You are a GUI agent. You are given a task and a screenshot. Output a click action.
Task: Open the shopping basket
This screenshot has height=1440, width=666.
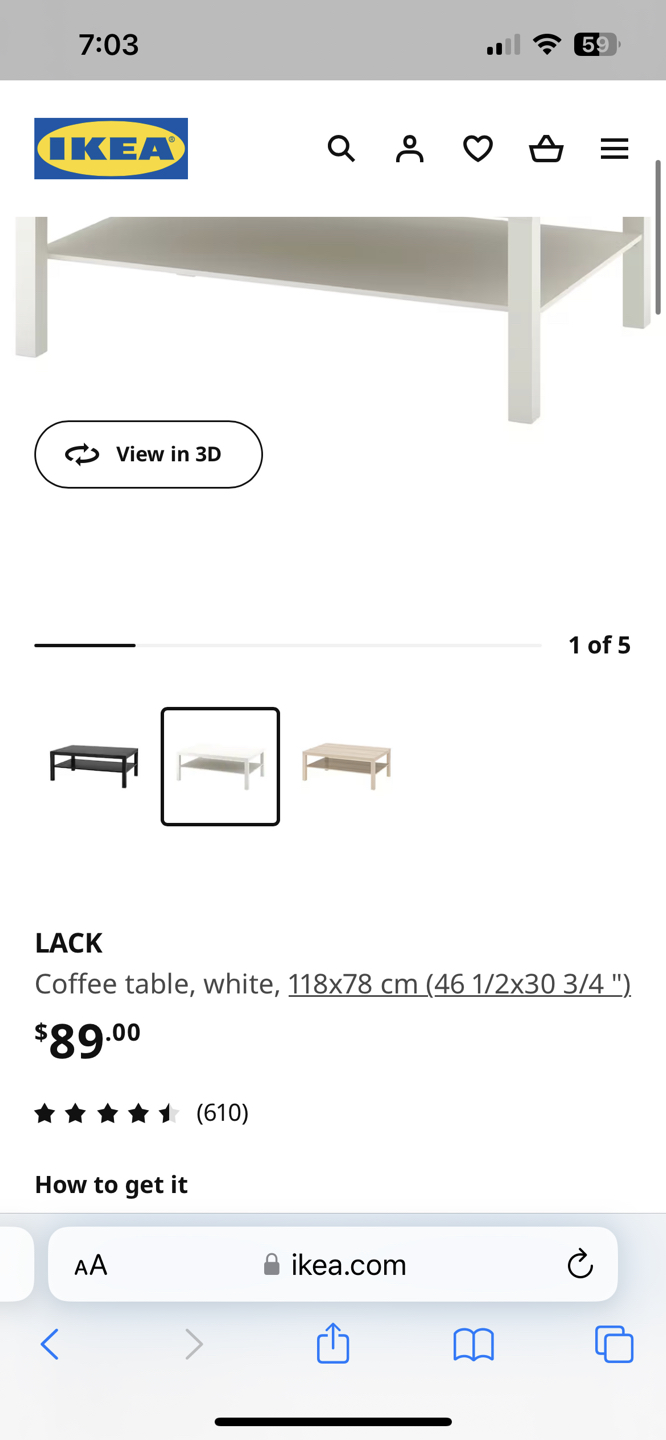click(546, 149)
